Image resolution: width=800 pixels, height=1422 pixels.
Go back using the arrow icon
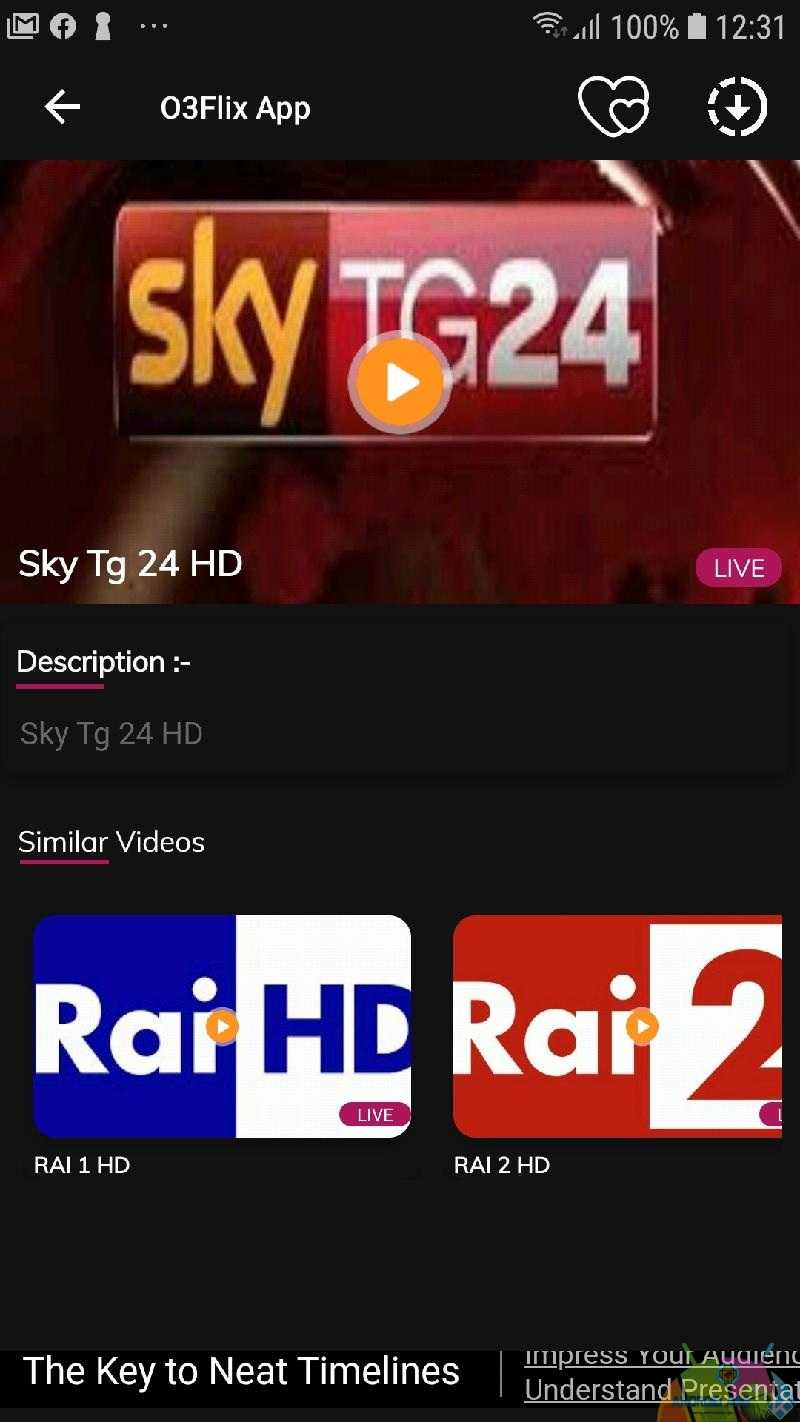point(62,107)
